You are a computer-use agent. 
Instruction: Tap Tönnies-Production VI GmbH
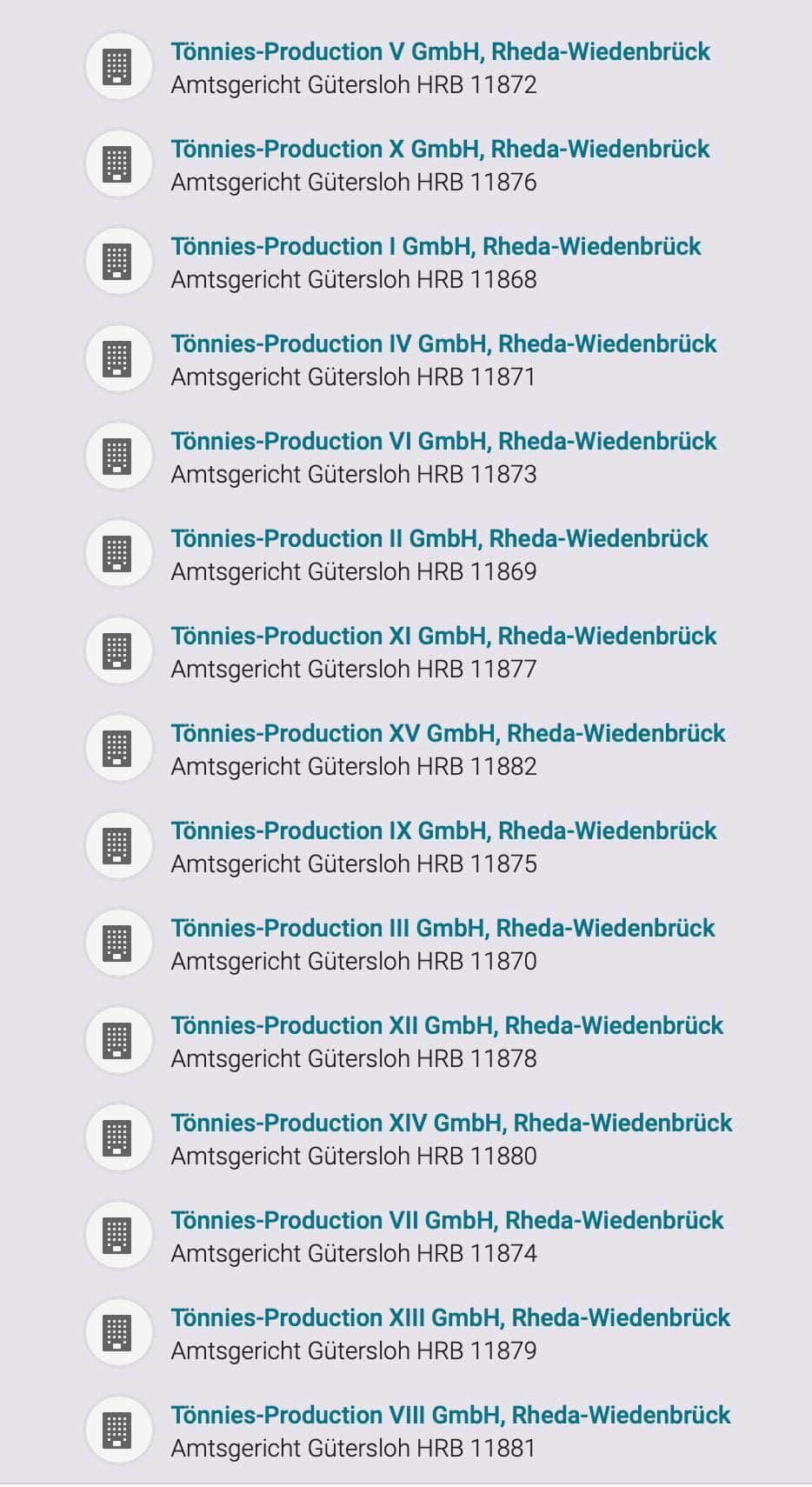[443, 442]
